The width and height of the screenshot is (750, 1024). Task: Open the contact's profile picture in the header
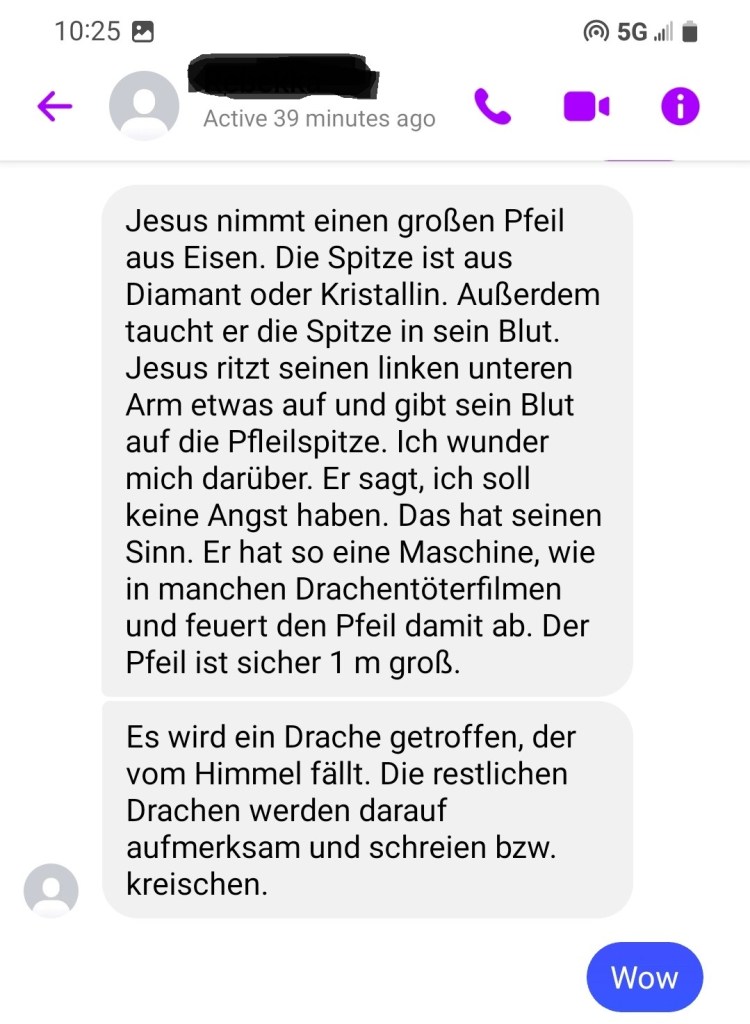(x=144, y=106)
